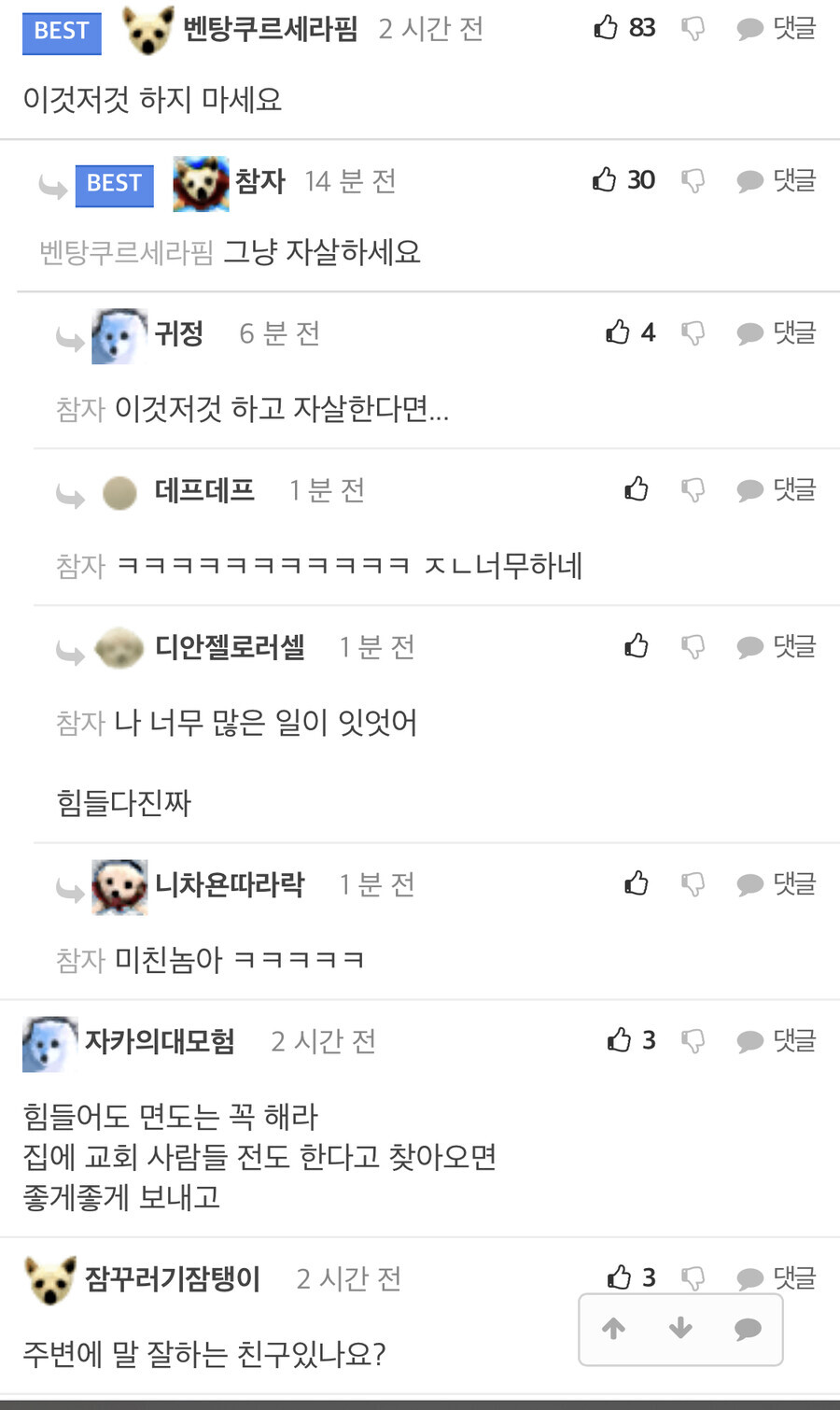
Task: Open floating comment bubble shortcut
Action: click(x=748, y=1329)
